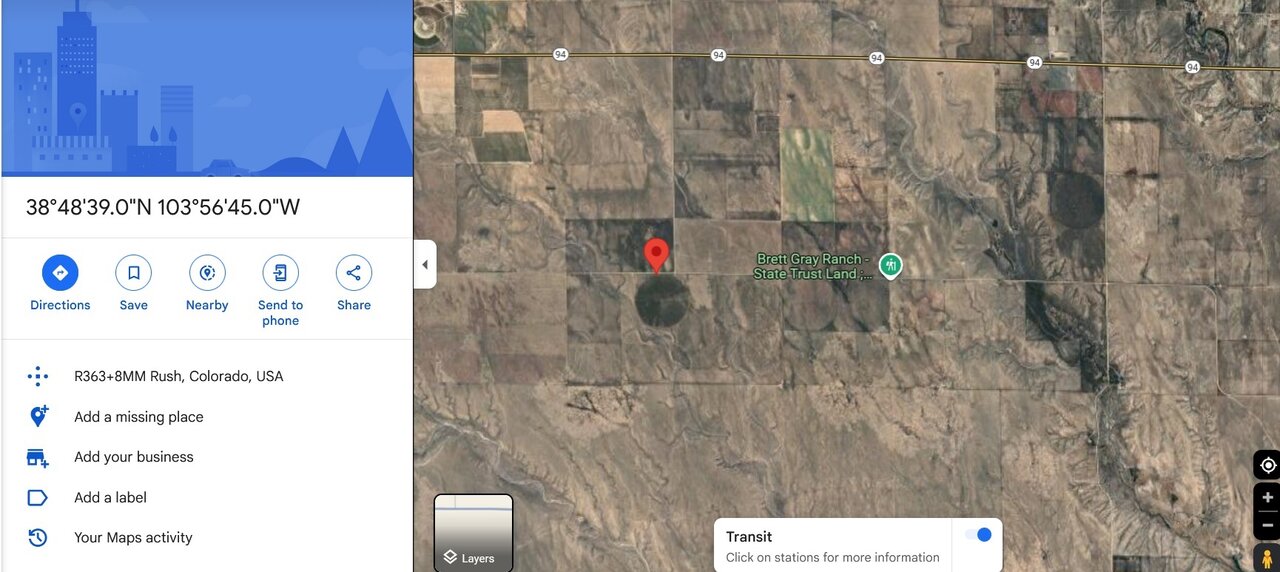Open Brett Gray Ranch map marker
This screenshot has height=572, width=1280.
pos(890,266)
